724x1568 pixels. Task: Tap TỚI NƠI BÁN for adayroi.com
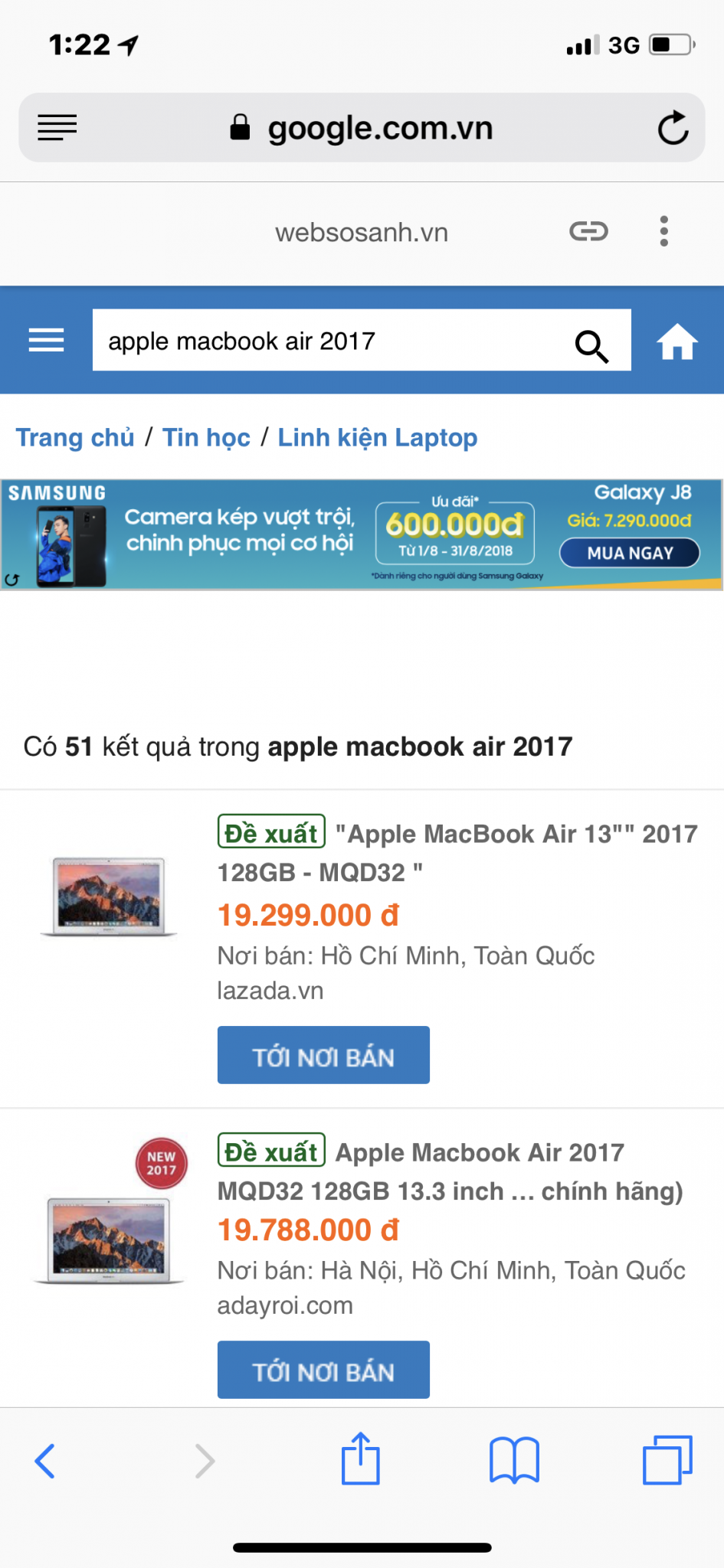pyautogui.click(x=323, y=1370)
